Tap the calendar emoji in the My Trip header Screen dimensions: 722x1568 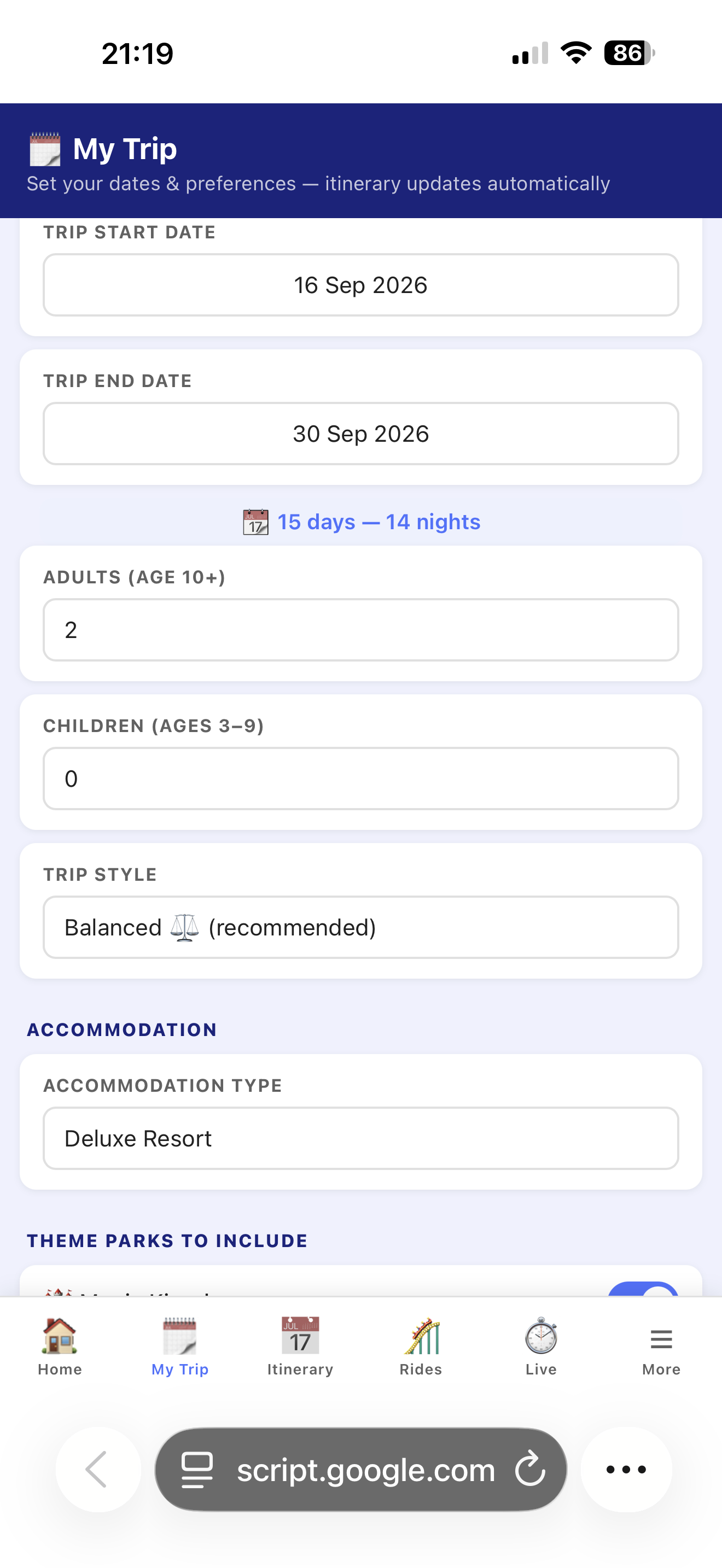45,148
